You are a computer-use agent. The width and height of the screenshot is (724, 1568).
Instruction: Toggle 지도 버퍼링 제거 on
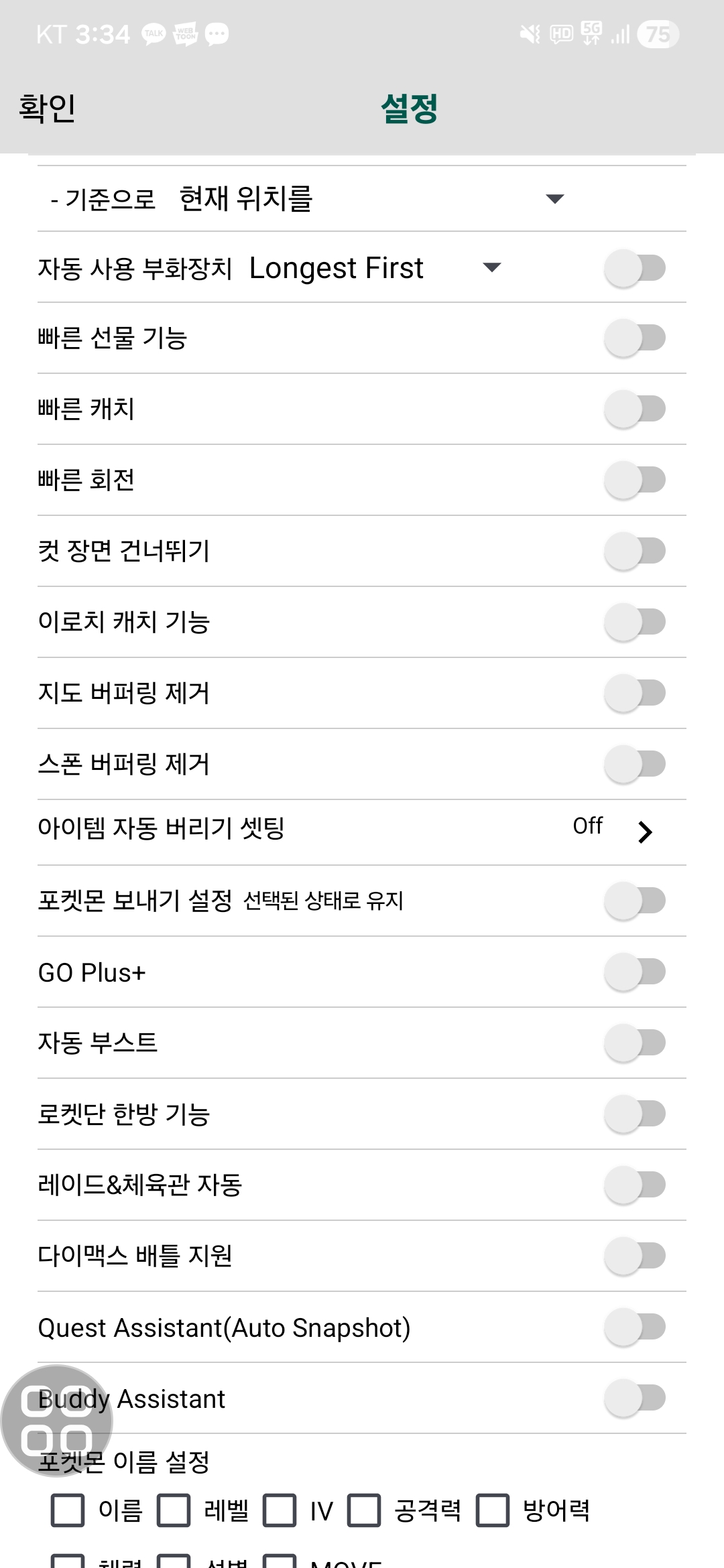point(634,693)
